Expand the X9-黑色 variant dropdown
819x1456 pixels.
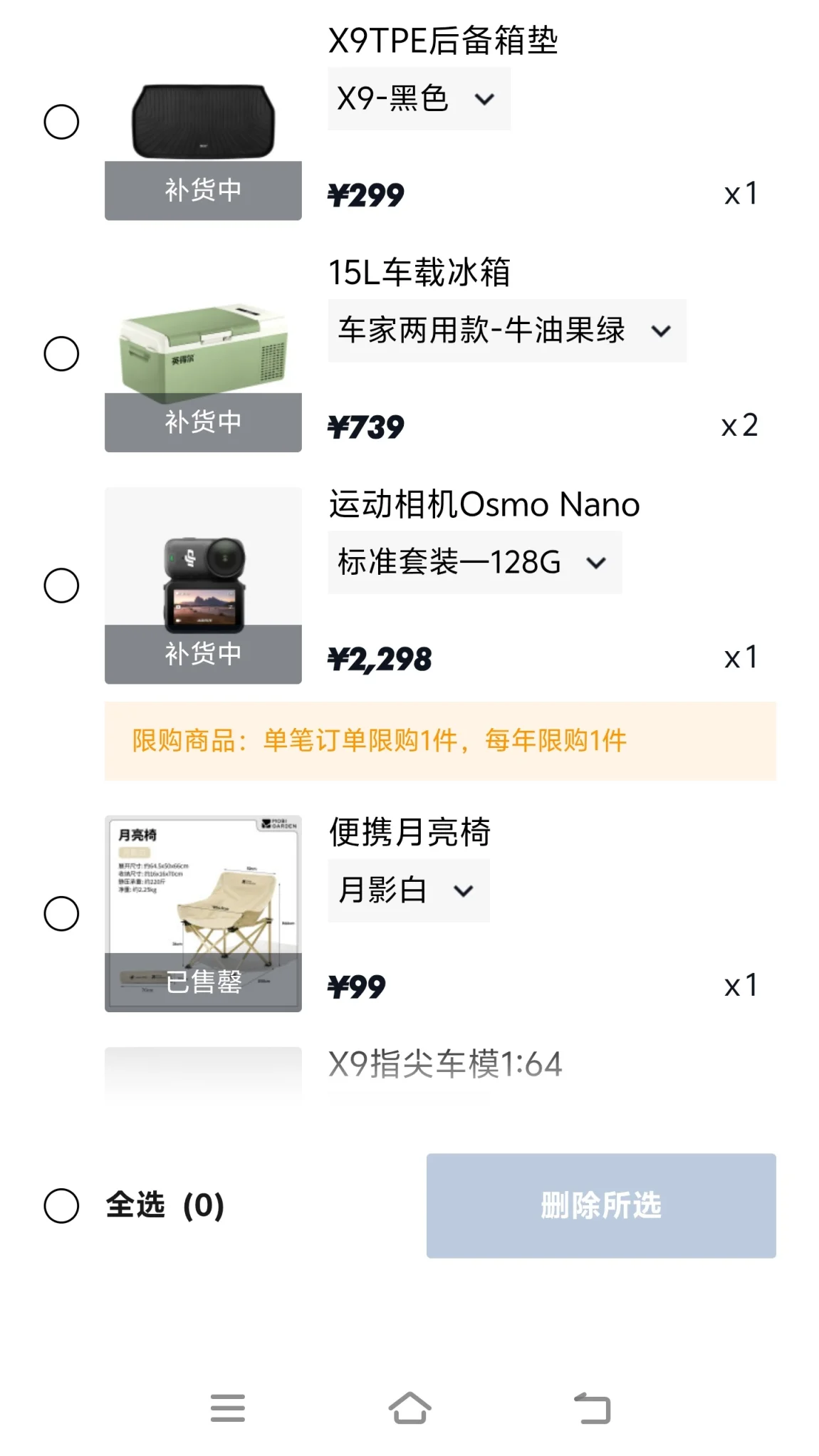419,99
